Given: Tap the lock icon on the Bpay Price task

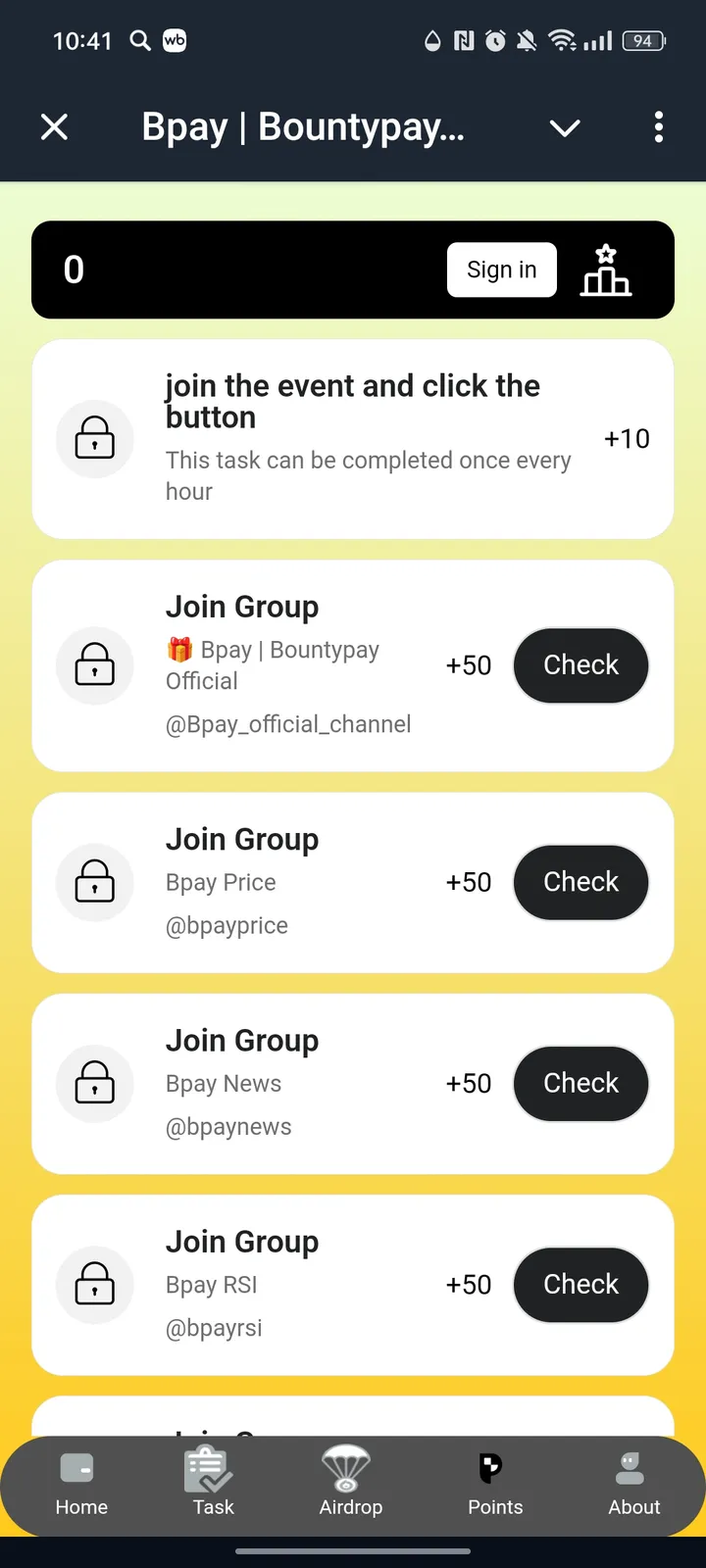Looking at the screenshot, I should coord(94,882).
